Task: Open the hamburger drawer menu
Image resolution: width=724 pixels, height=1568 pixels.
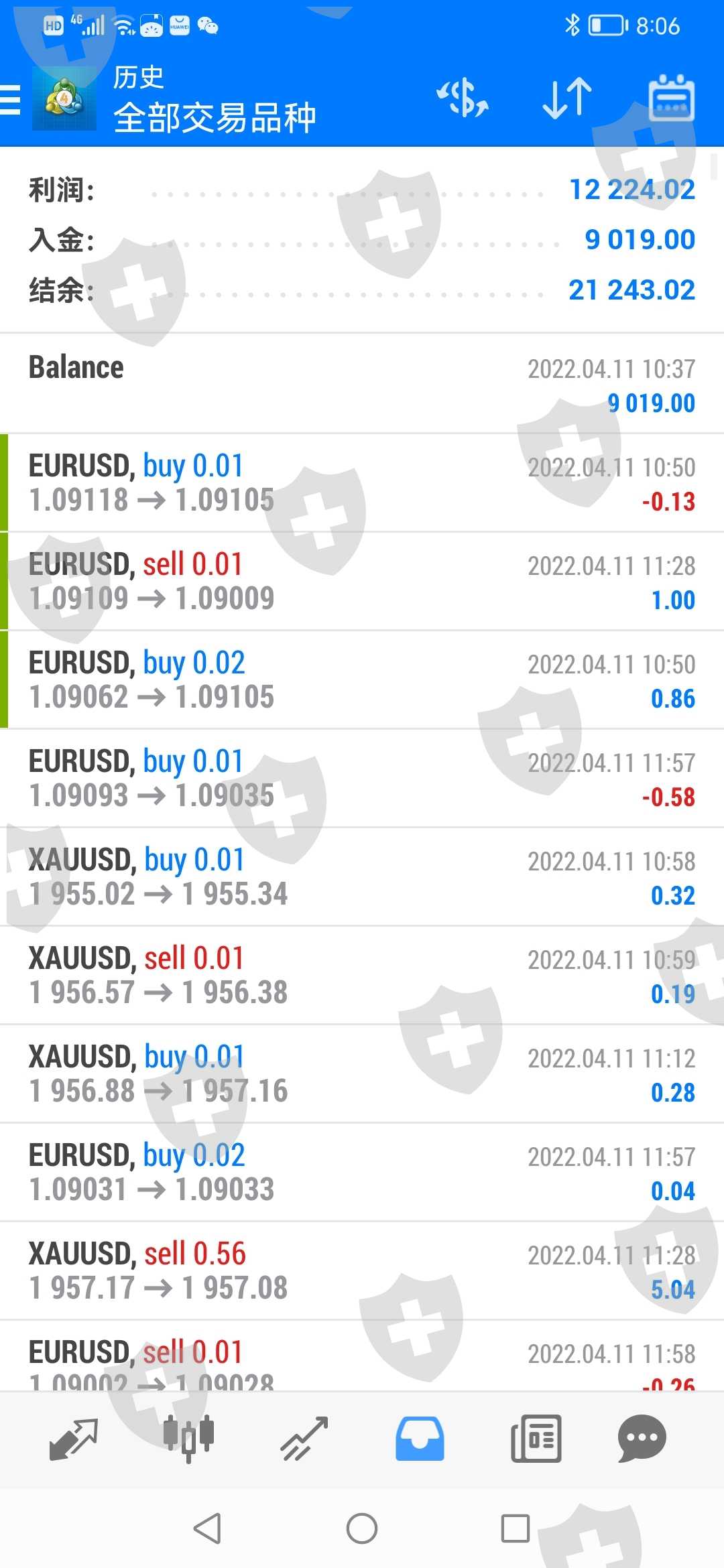Action: coord(11,101)
